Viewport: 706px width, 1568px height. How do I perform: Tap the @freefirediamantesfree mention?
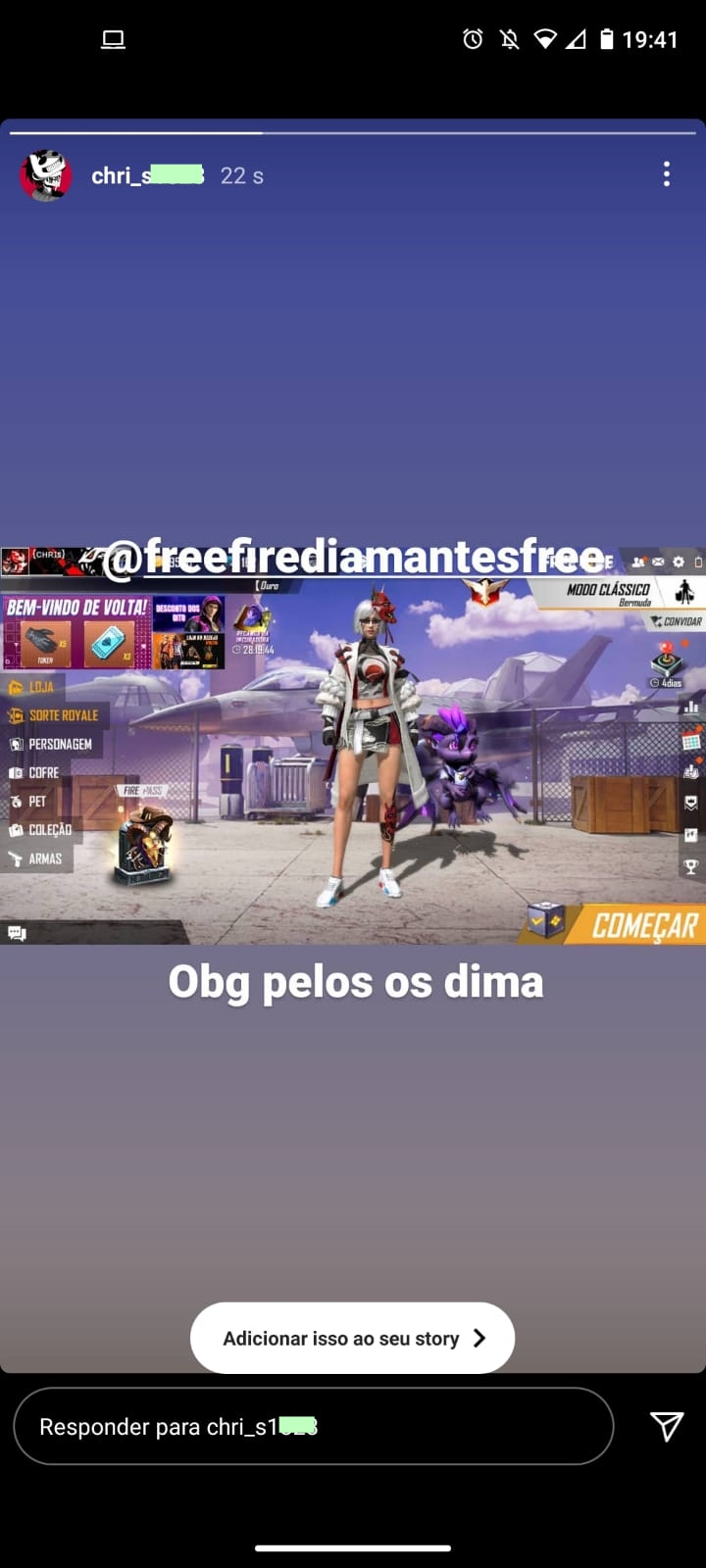tap(353, 558)
